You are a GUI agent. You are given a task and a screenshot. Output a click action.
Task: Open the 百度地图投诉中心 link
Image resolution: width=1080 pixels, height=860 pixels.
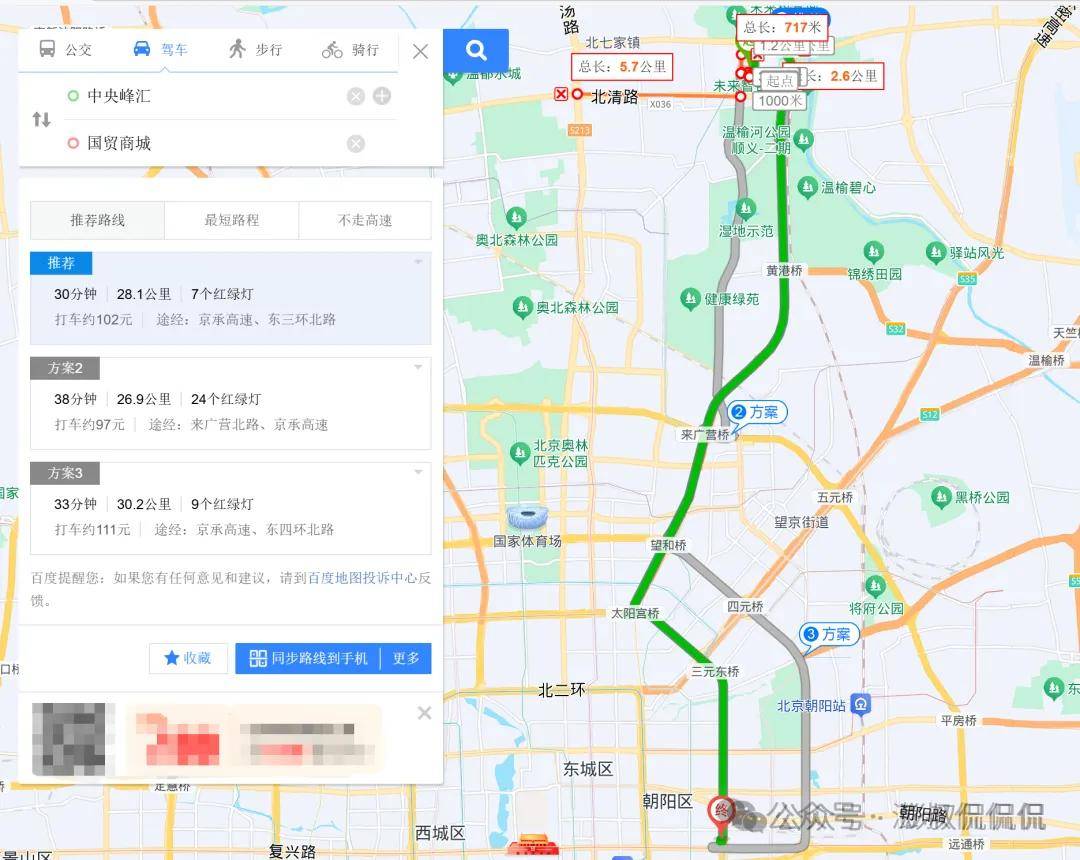tap(361, 578)
